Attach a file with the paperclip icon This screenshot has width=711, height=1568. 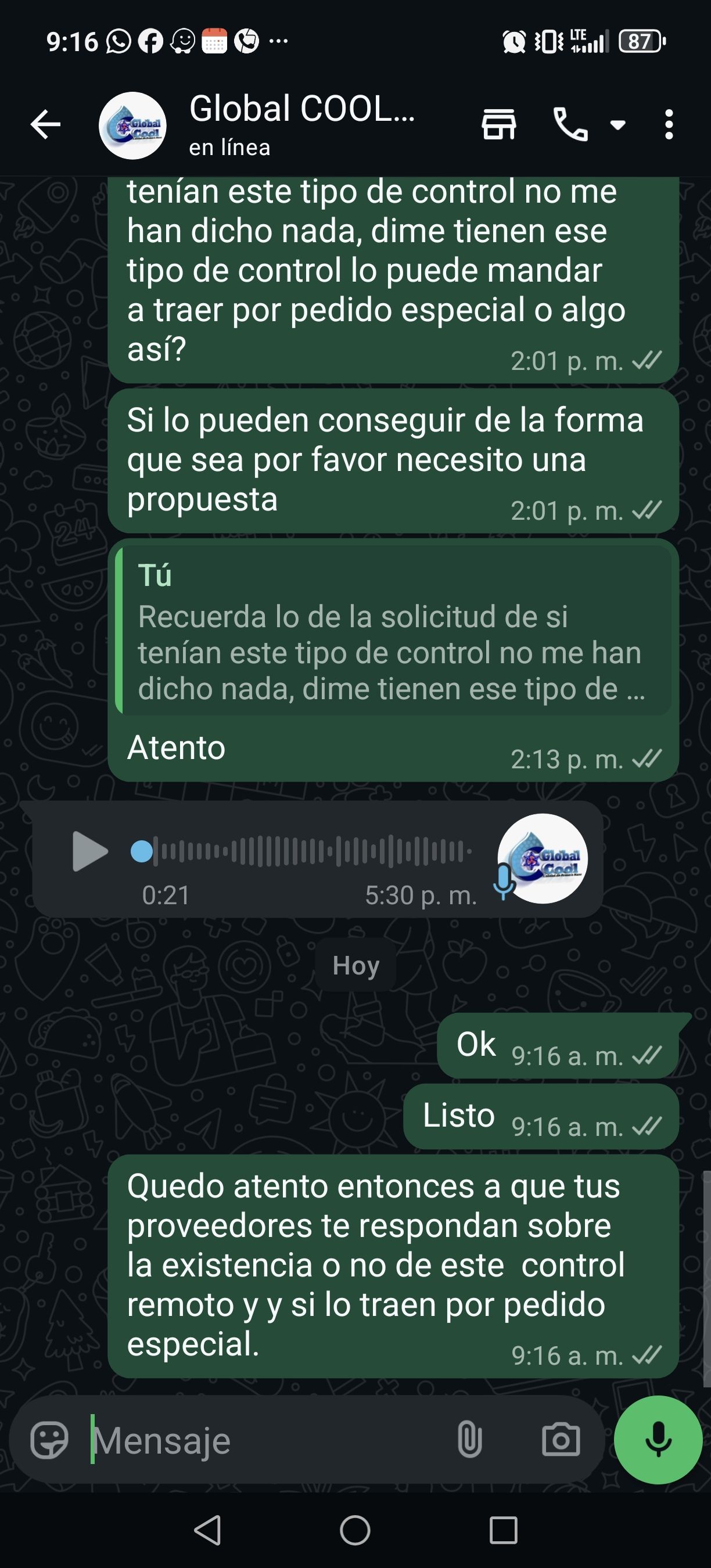(x=469, y=1440)
